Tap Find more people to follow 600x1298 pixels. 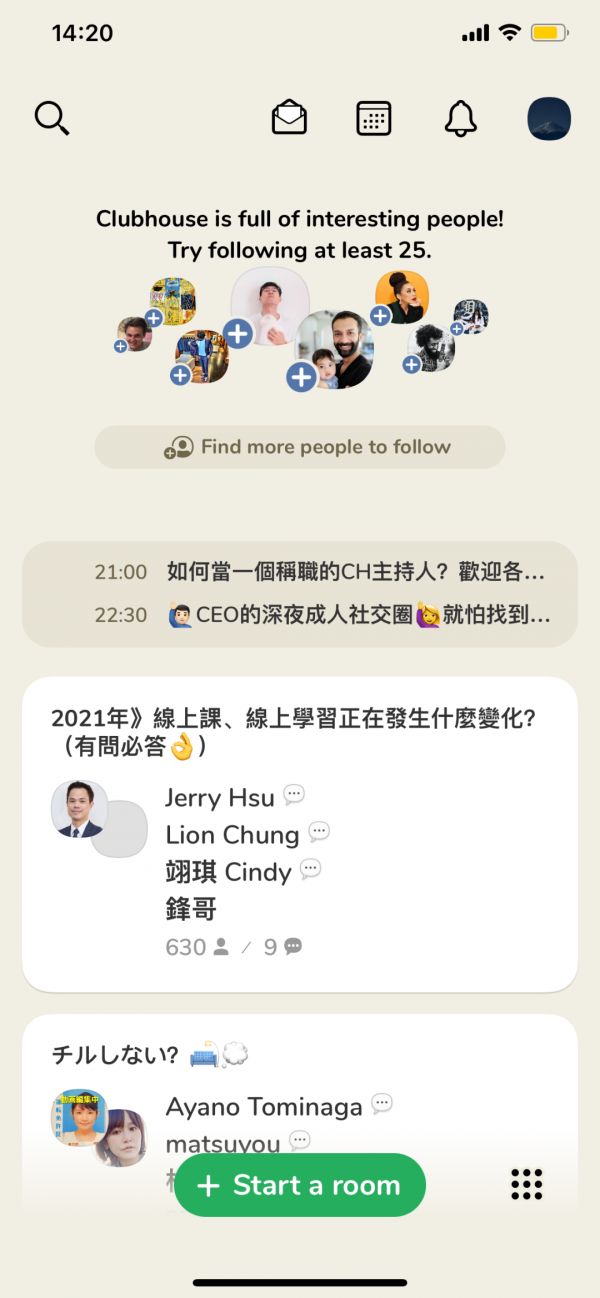coord(300,447)
